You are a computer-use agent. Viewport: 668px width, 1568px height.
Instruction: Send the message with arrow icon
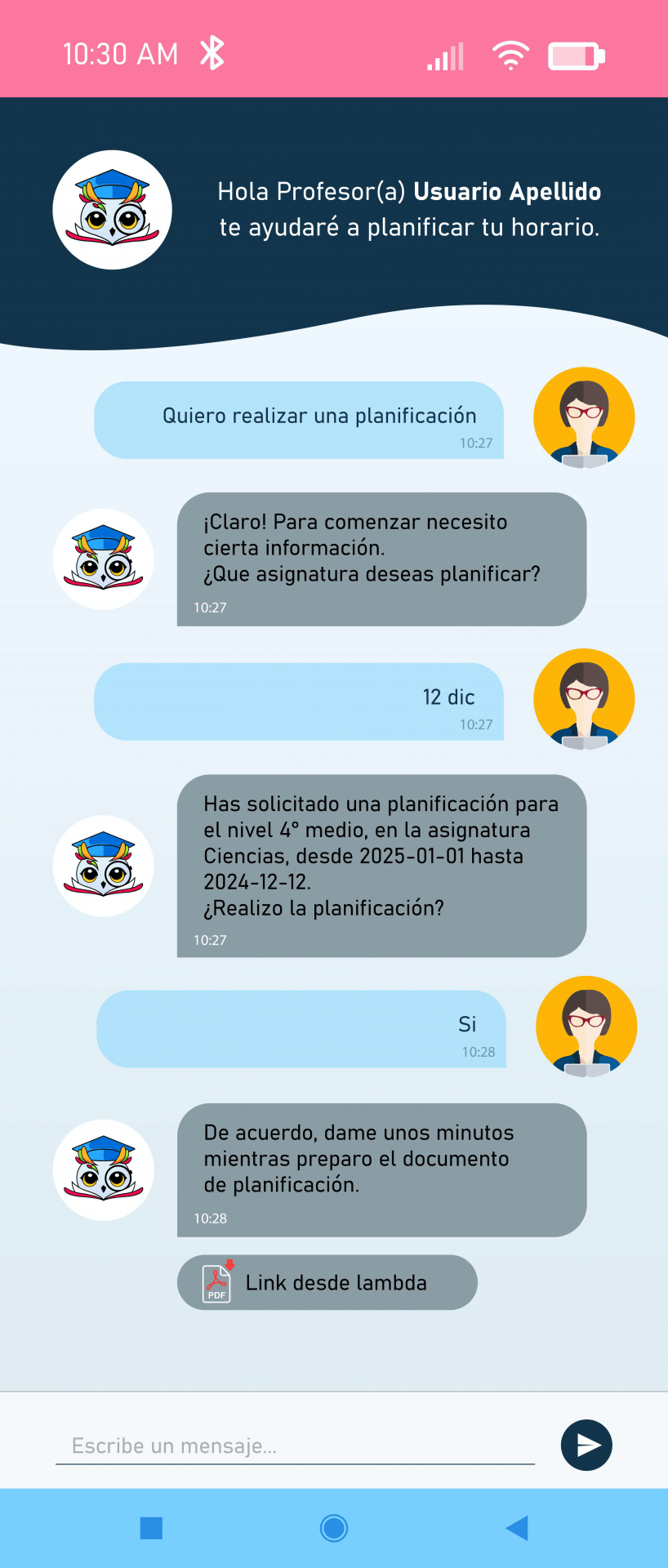click(586, 1445)
